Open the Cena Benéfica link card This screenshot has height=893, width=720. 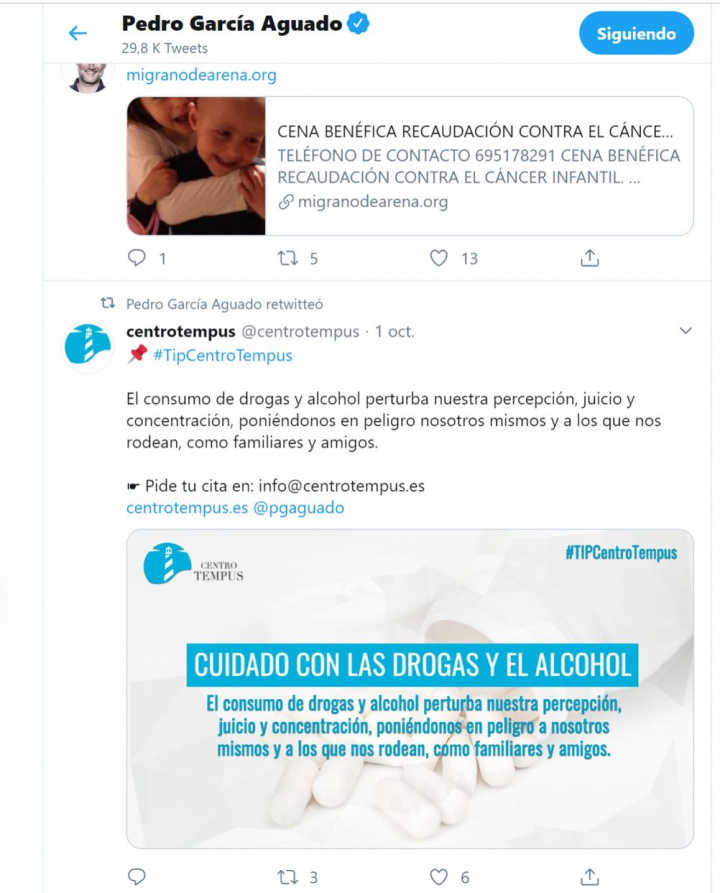point(410,166)
